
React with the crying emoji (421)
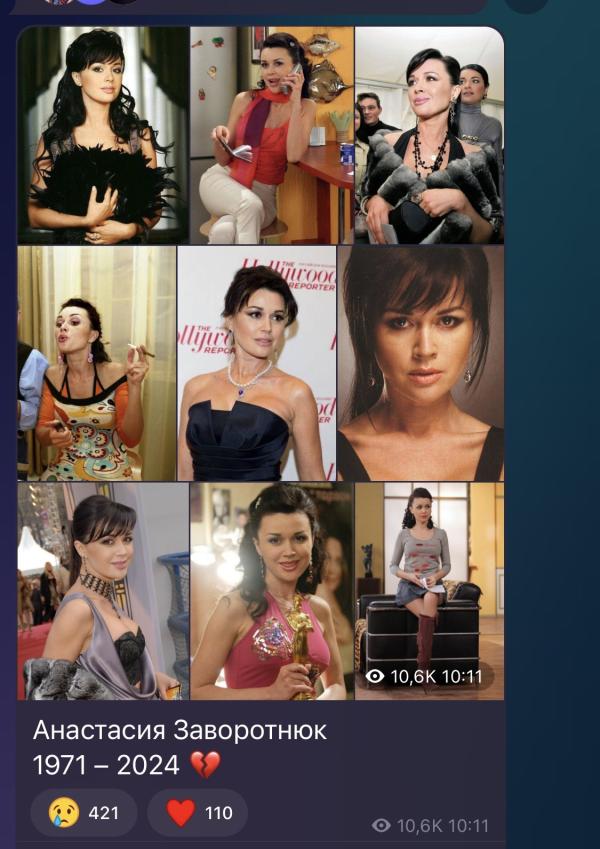pos(83,812)
